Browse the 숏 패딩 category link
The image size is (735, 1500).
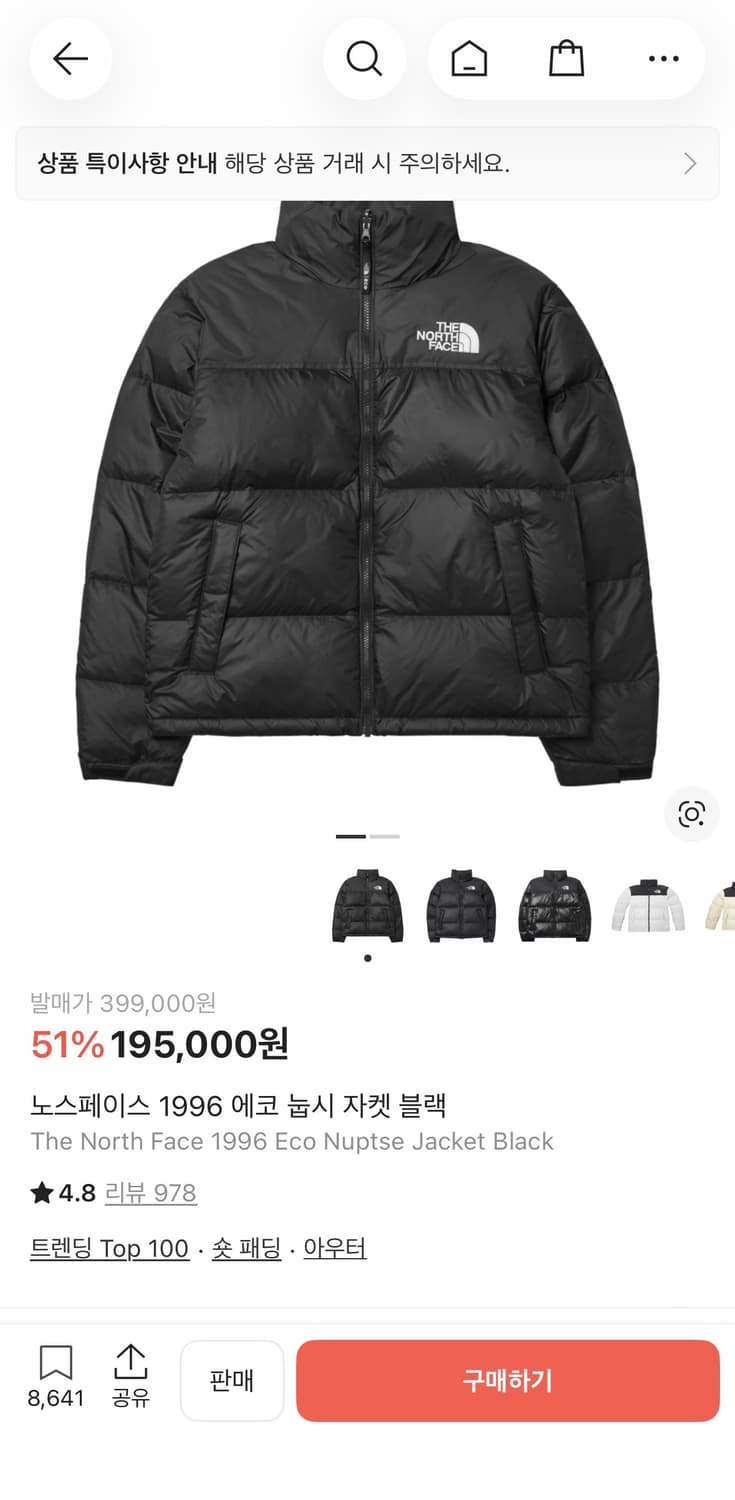pos(245,1248)
